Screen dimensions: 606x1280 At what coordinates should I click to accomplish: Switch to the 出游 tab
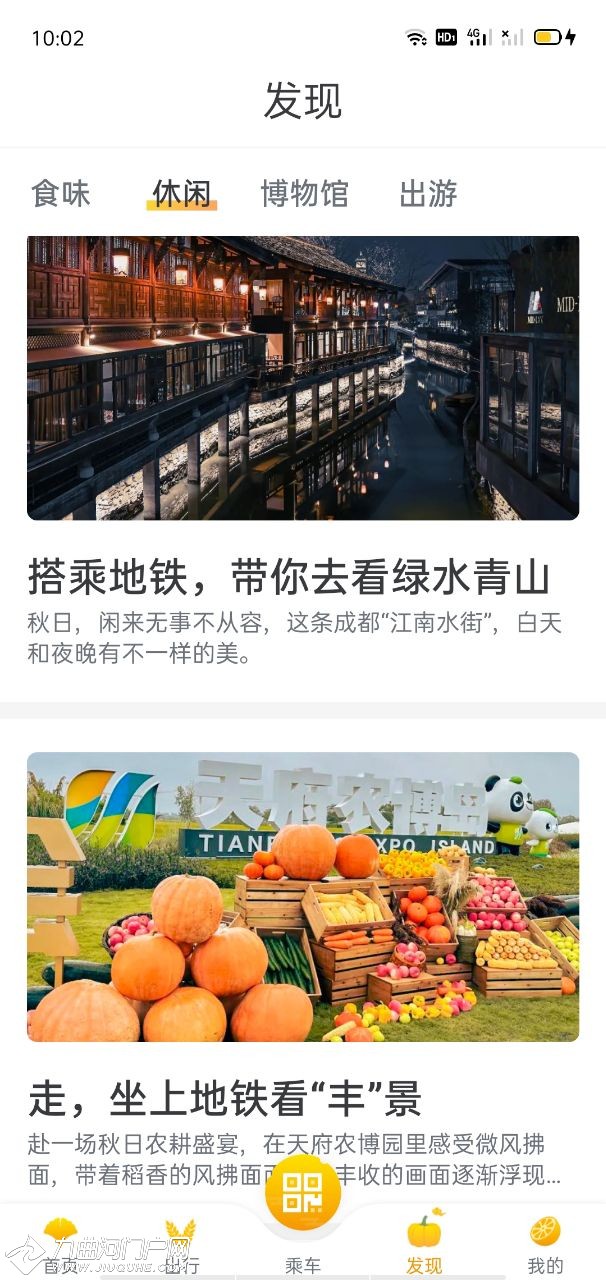click(428, 193)
